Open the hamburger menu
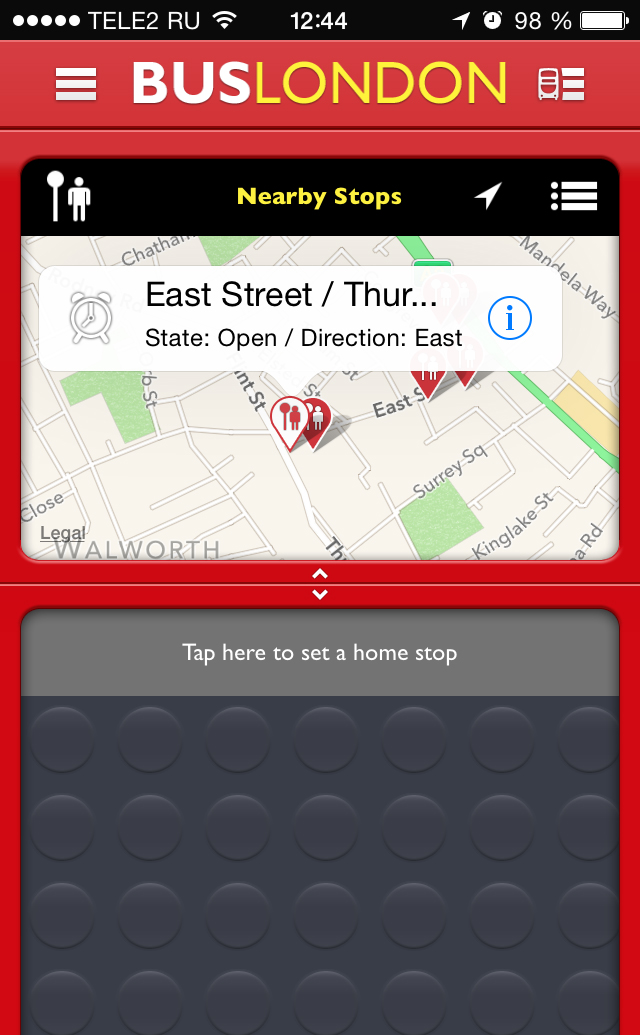The height and width of the screenshot is (1035, 640). tap(76, 84)
